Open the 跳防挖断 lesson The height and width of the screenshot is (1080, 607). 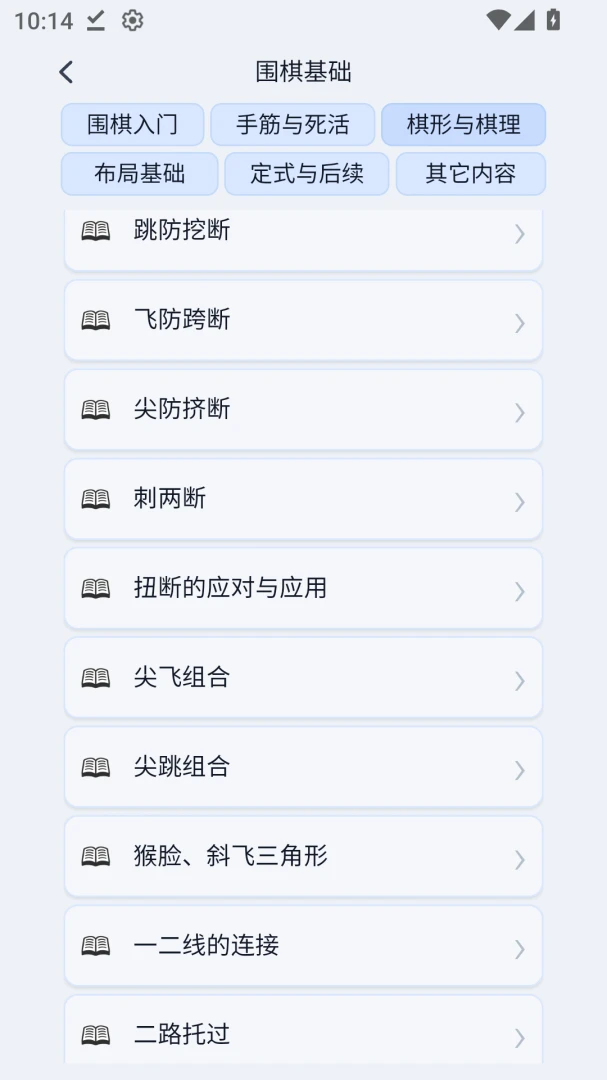303,238
